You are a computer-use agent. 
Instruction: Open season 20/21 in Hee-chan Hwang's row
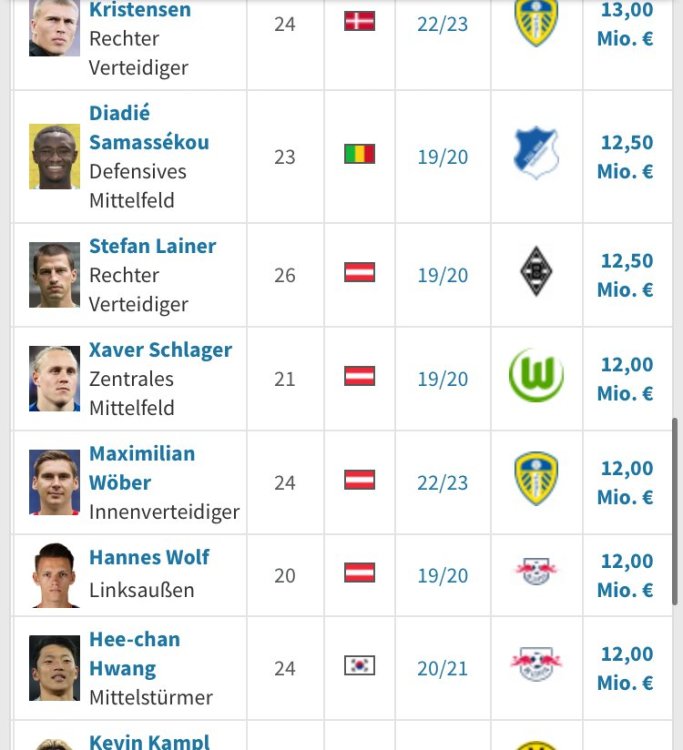tap(442, 668)
